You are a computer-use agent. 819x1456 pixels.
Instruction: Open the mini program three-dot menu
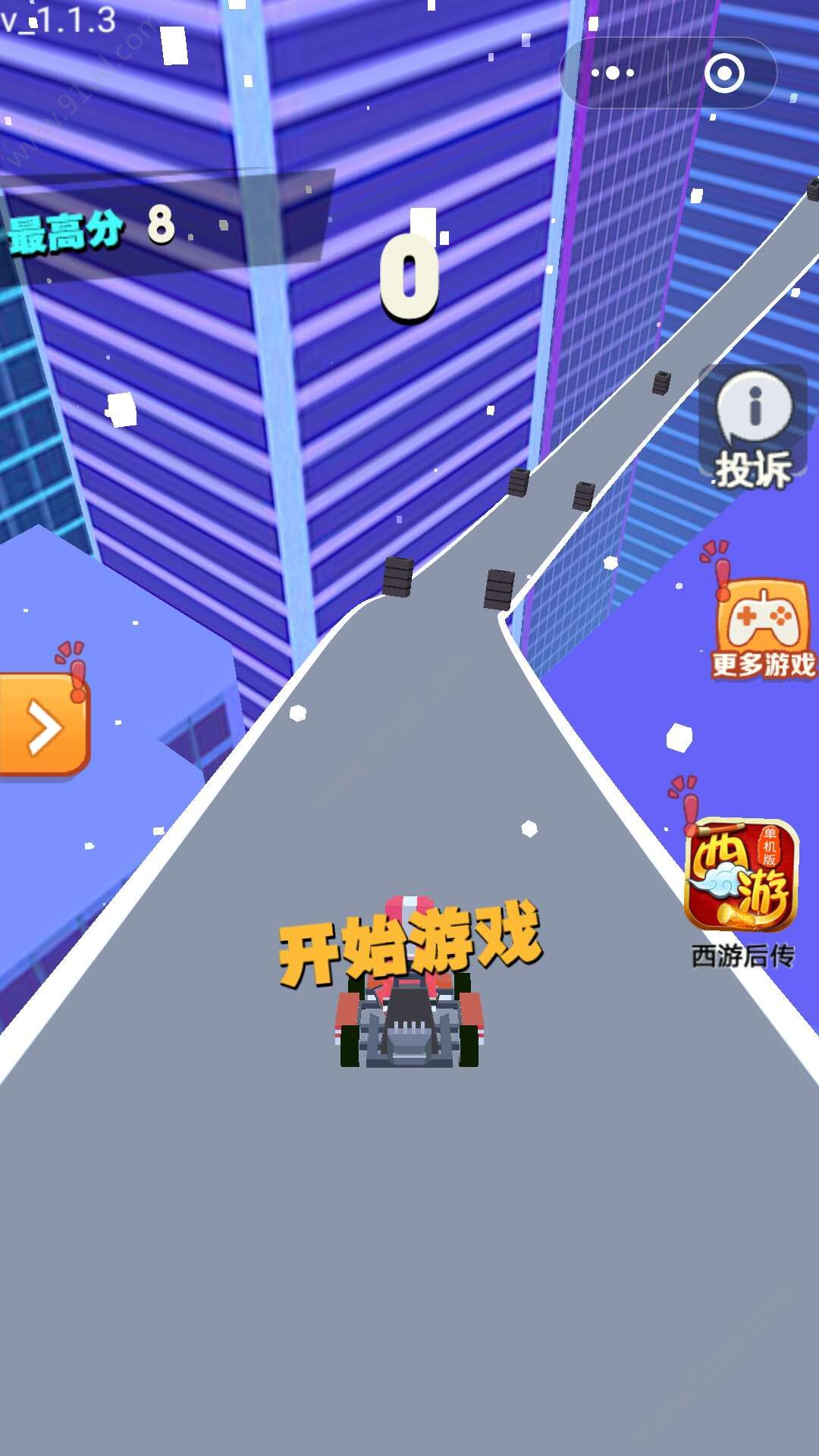click(613, 73)
